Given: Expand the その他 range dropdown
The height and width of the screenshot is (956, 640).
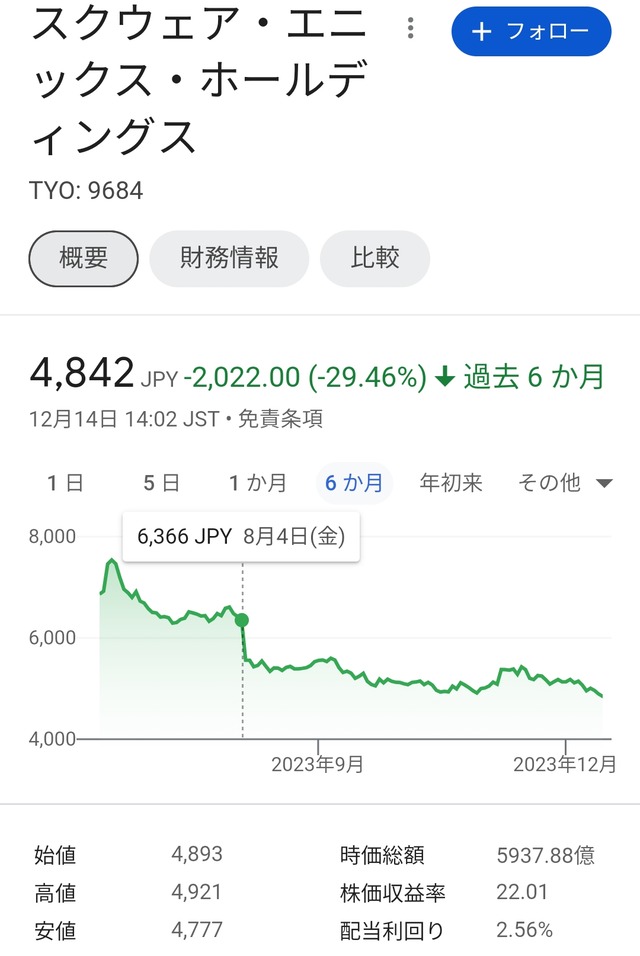Looking at the screenshot, I should tap(564, 483).
